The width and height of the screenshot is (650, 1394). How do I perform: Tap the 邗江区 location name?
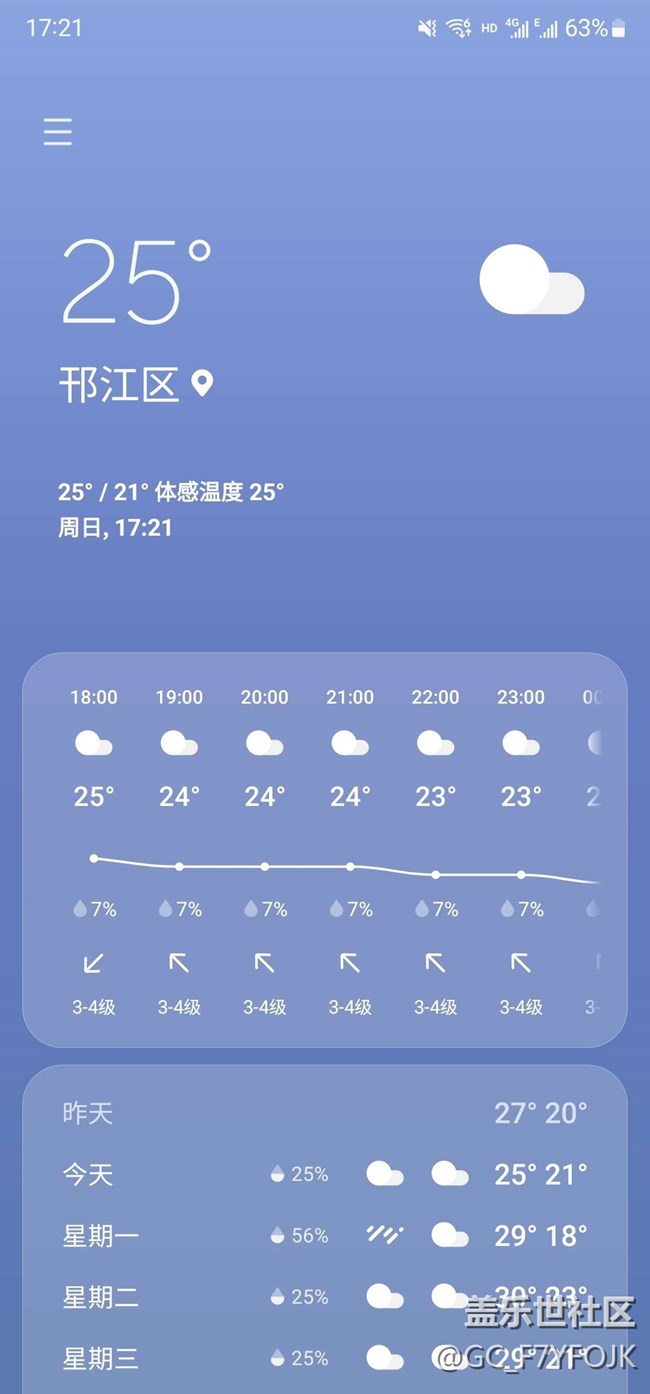119,385
